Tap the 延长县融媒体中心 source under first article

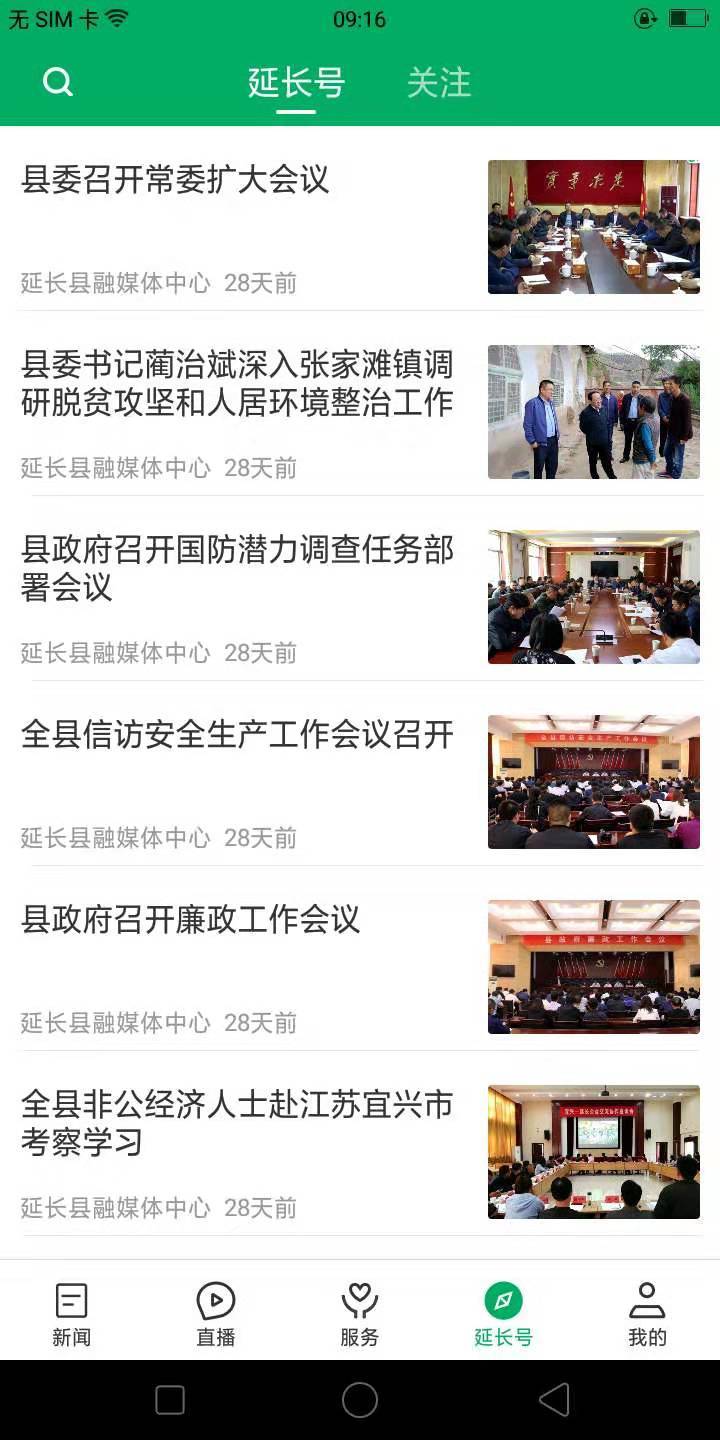click(x=115, y=283)
